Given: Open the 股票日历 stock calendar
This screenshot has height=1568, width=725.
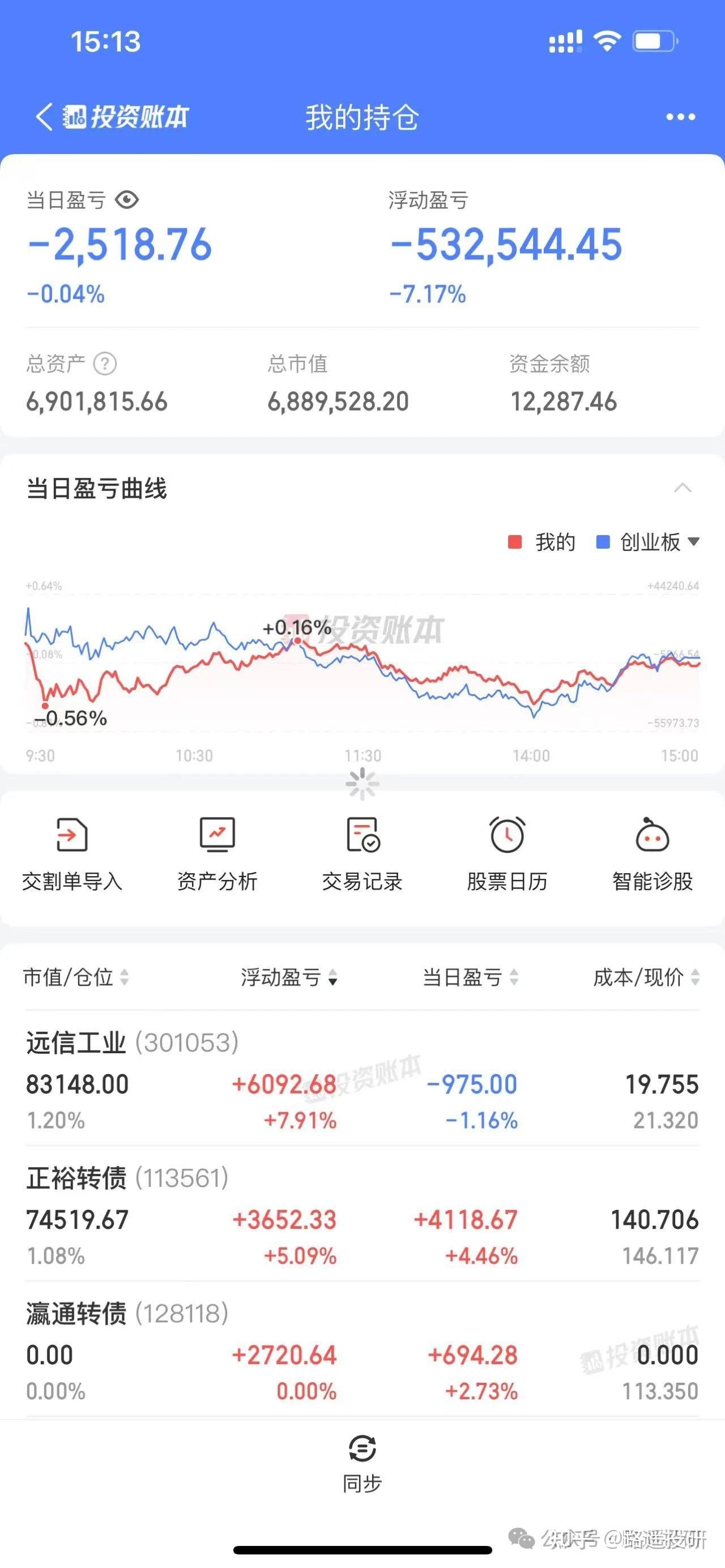Looking at the screenshot, I should coord(507,852).
